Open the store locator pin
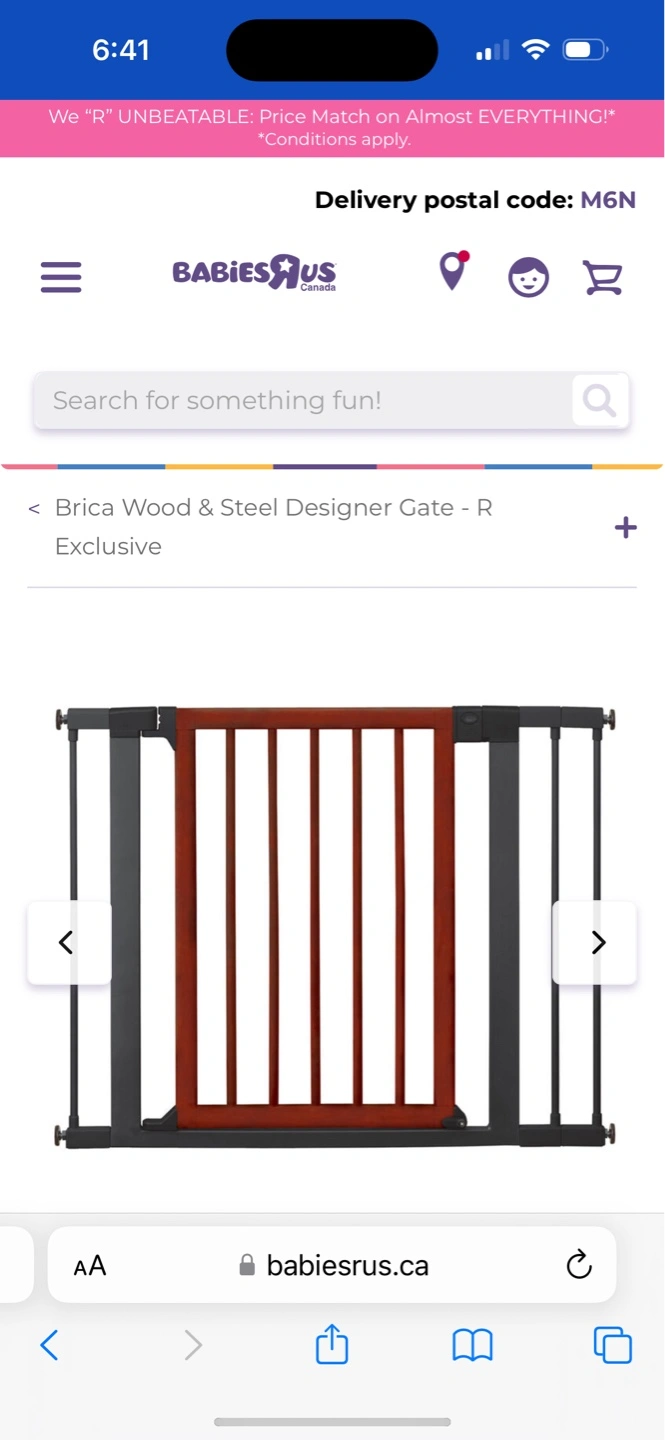 click(454, 271)
